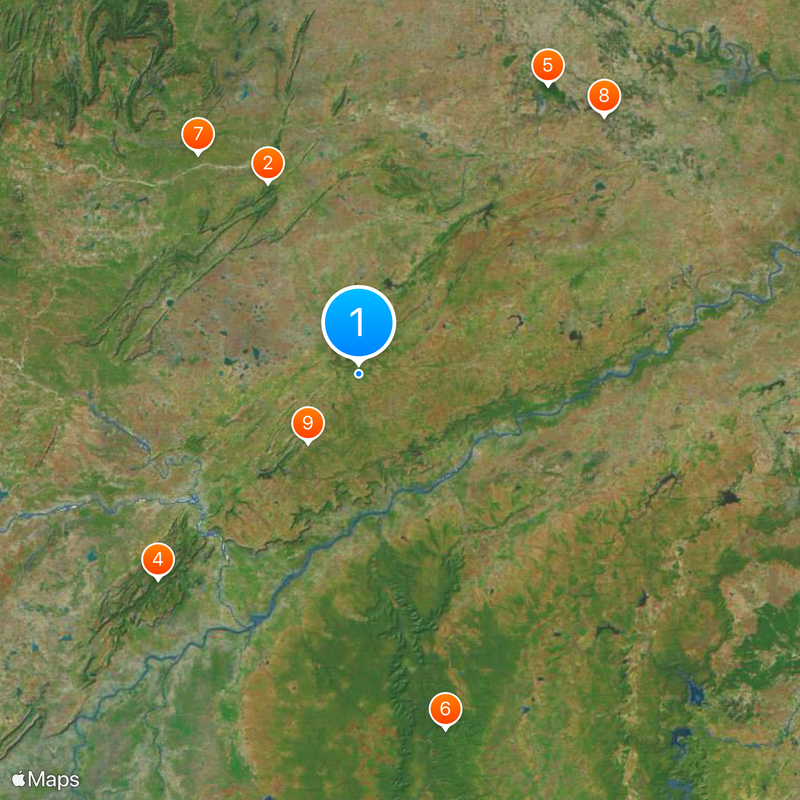Open the Apple Maps attribution link
800x800 pixels.
click(46, 779)
